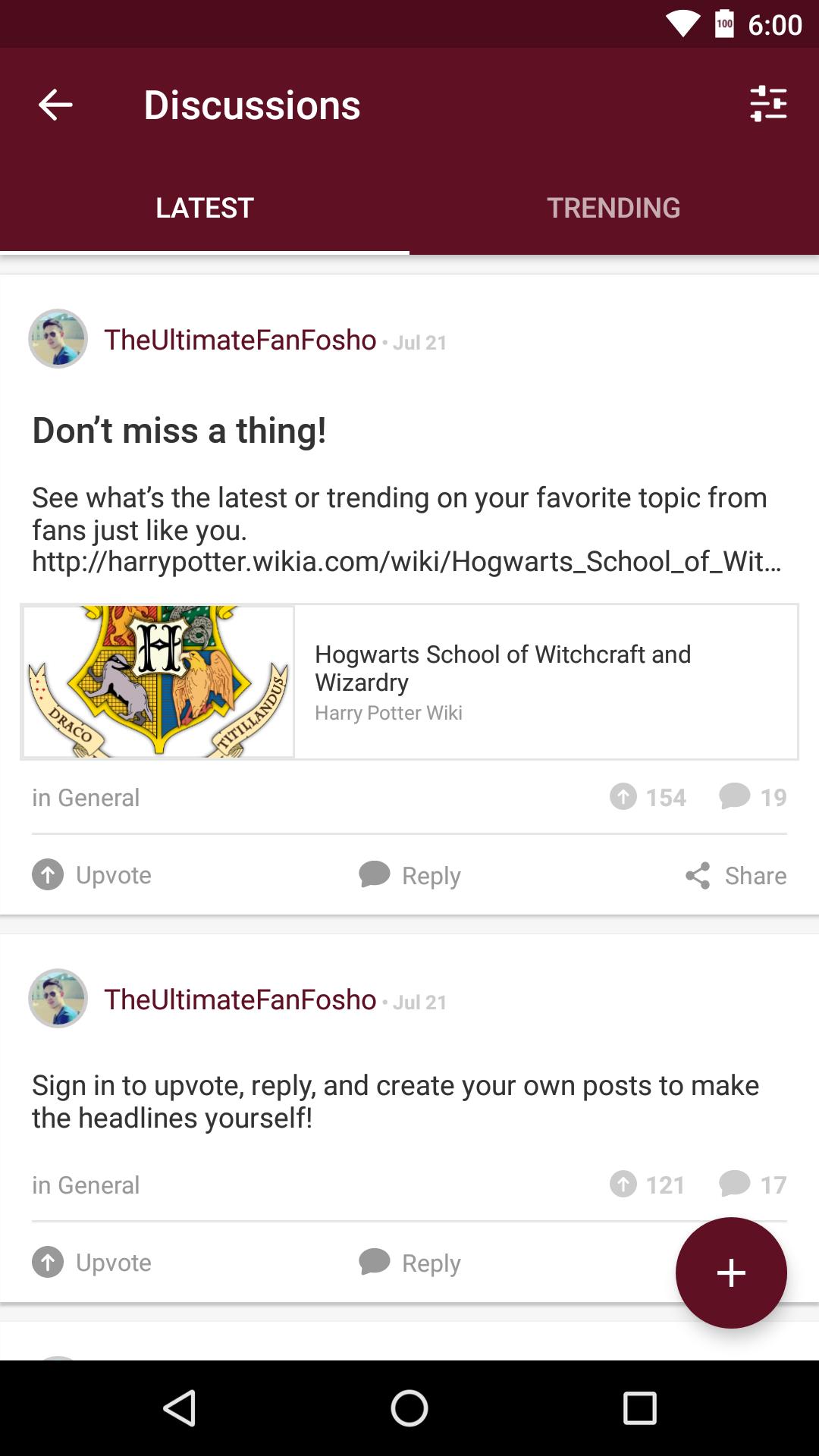Screen dimensions: 819x1456
Task: Reply to the "Don't miss a thing!" post
Action: [410, 875]
